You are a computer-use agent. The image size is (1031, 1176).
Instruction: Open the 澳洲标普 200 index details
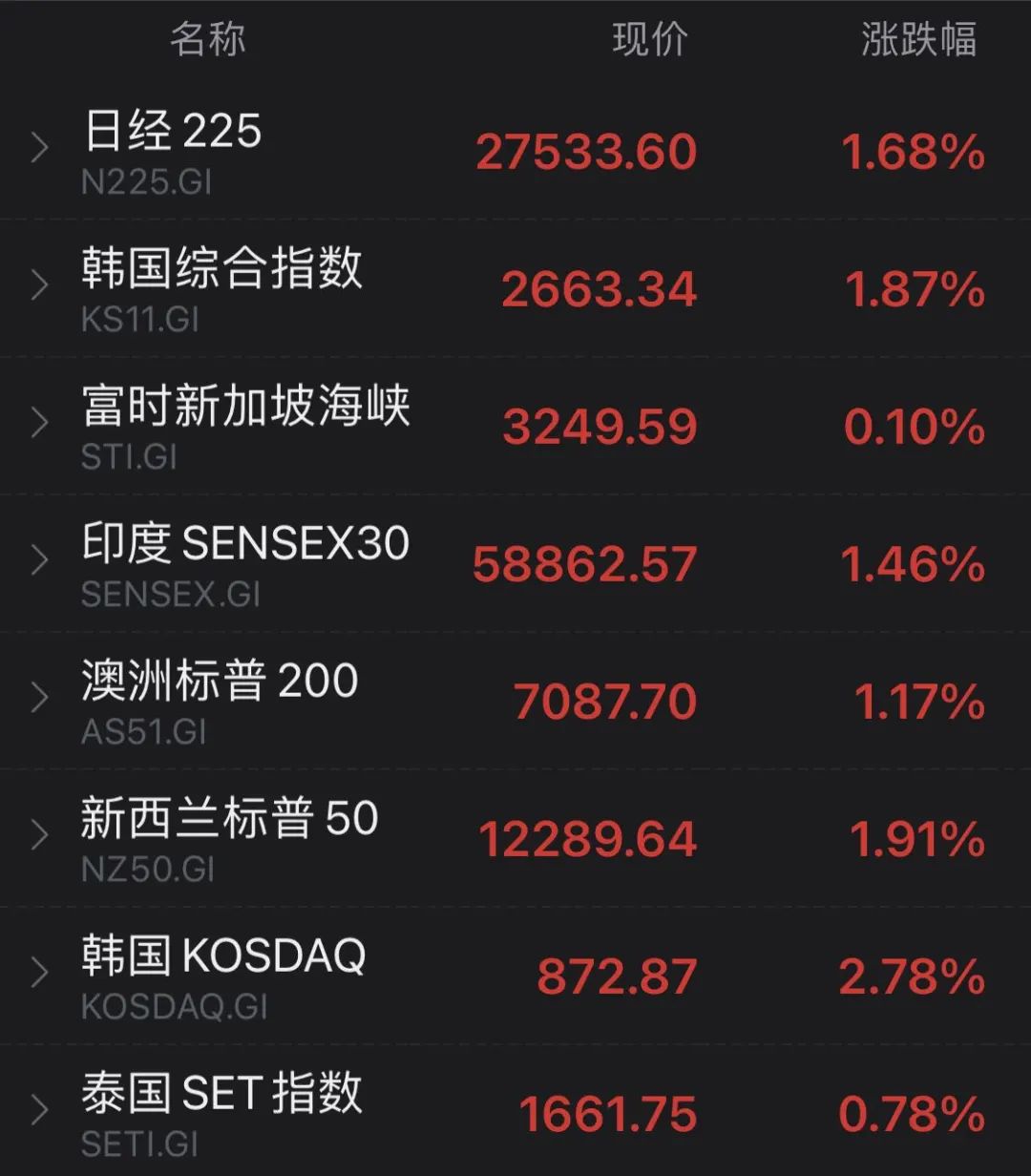click(218, 681)
